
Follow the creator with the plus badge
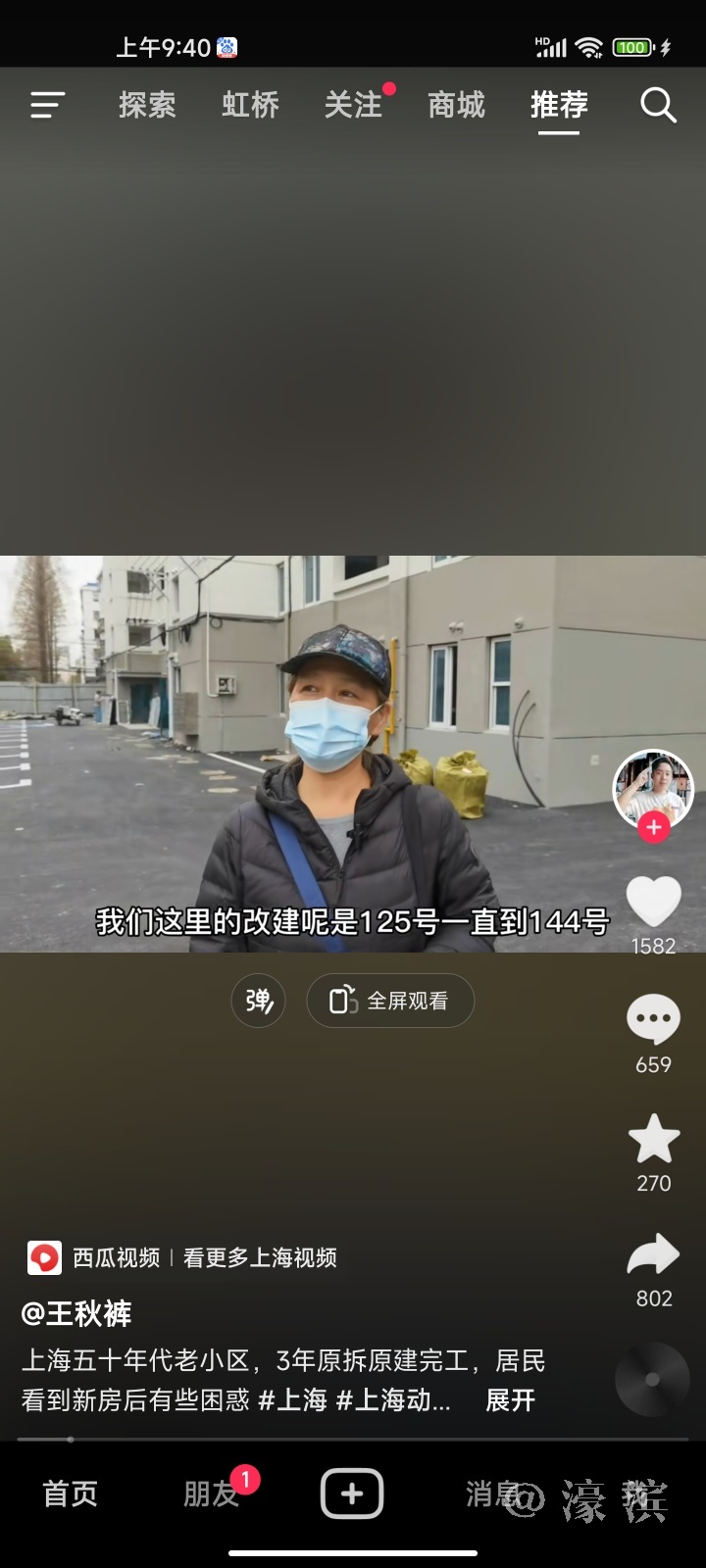coord(654,828)
